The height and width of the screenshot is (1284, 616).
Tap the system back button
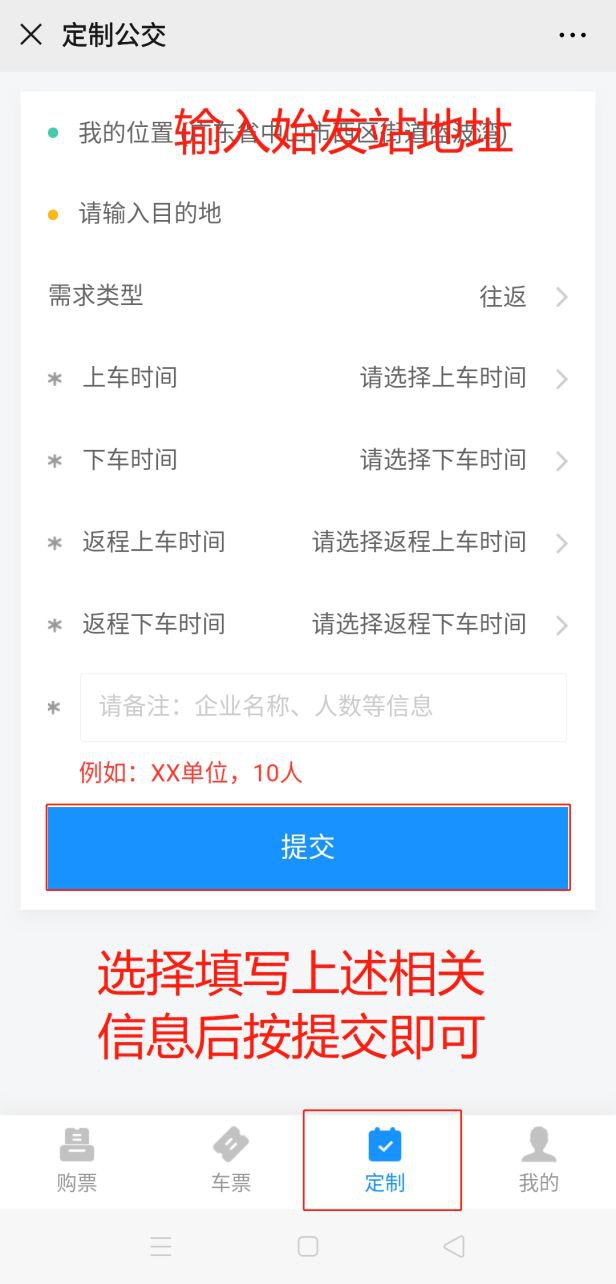click(x=454, y=1246)
